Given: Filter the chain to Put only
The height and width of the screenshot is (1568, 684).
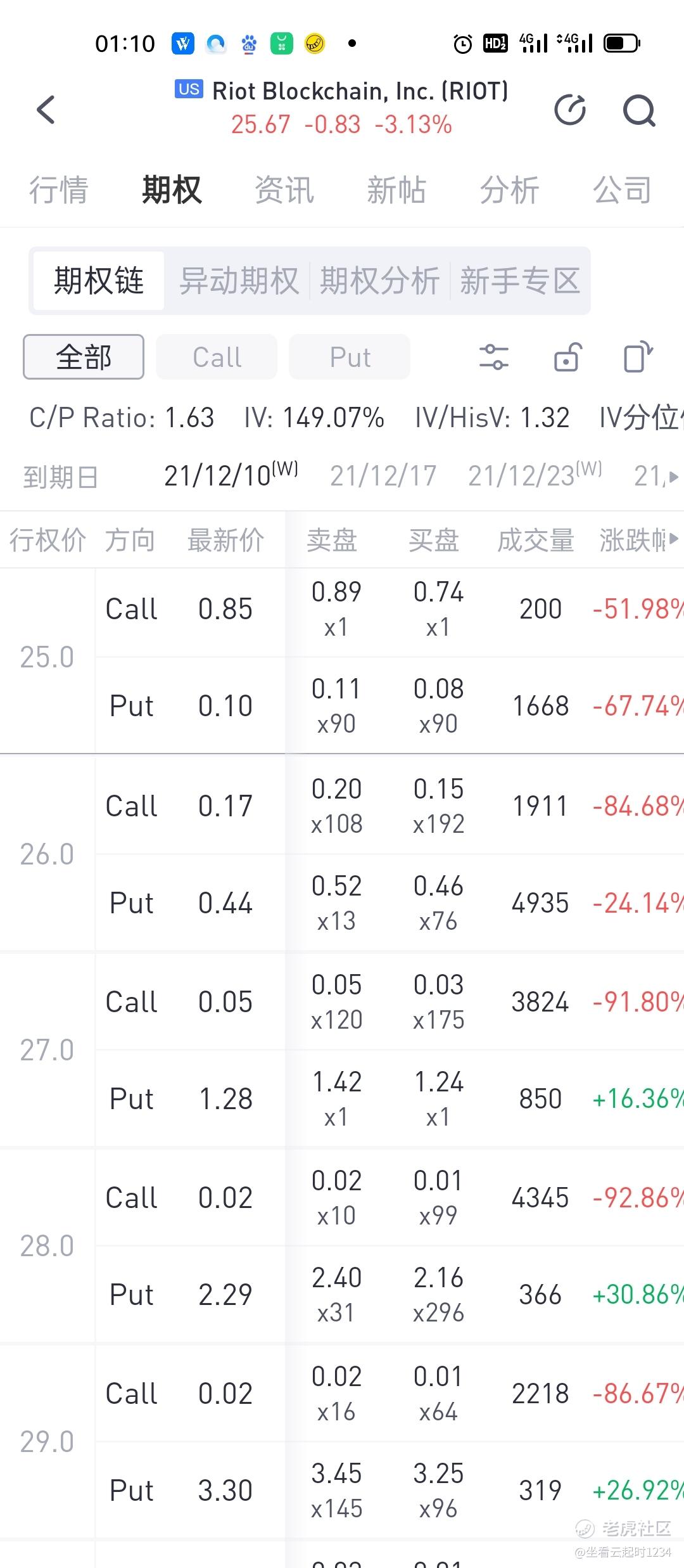Looking at the screenshot, I should click(x=350, y=357).
